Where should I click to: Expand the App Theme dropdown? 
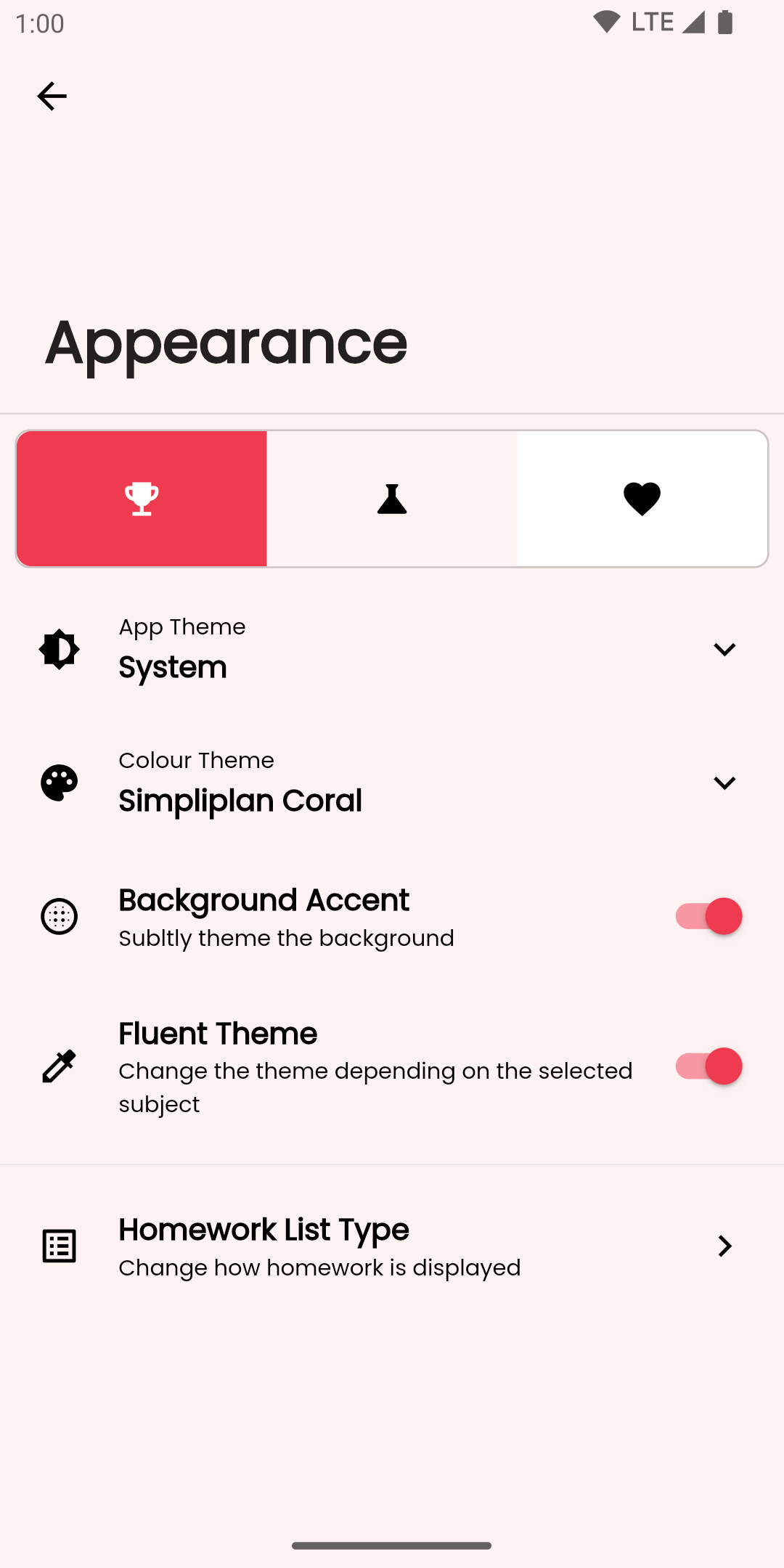point(723,649)
